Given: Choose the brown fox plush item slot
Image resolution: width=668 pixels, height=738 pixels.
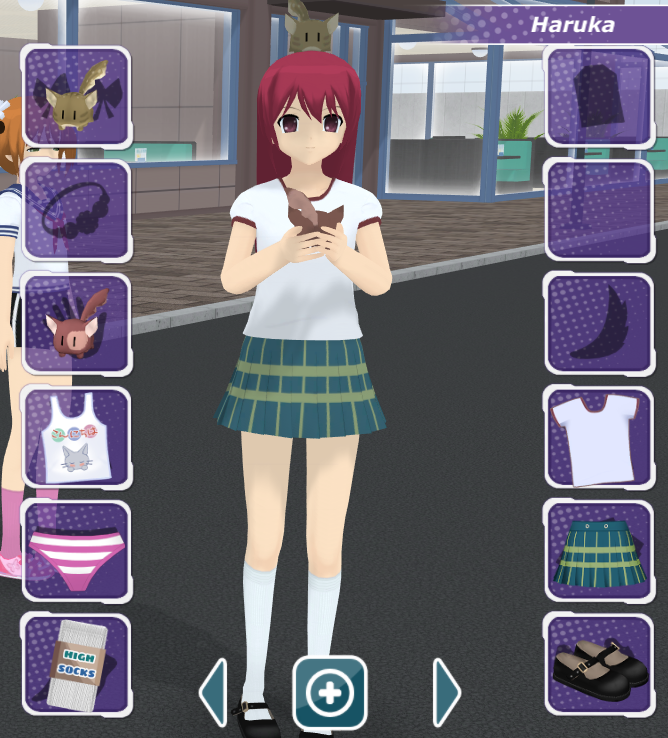Looking at the screenshot, I should coord(76,324).
